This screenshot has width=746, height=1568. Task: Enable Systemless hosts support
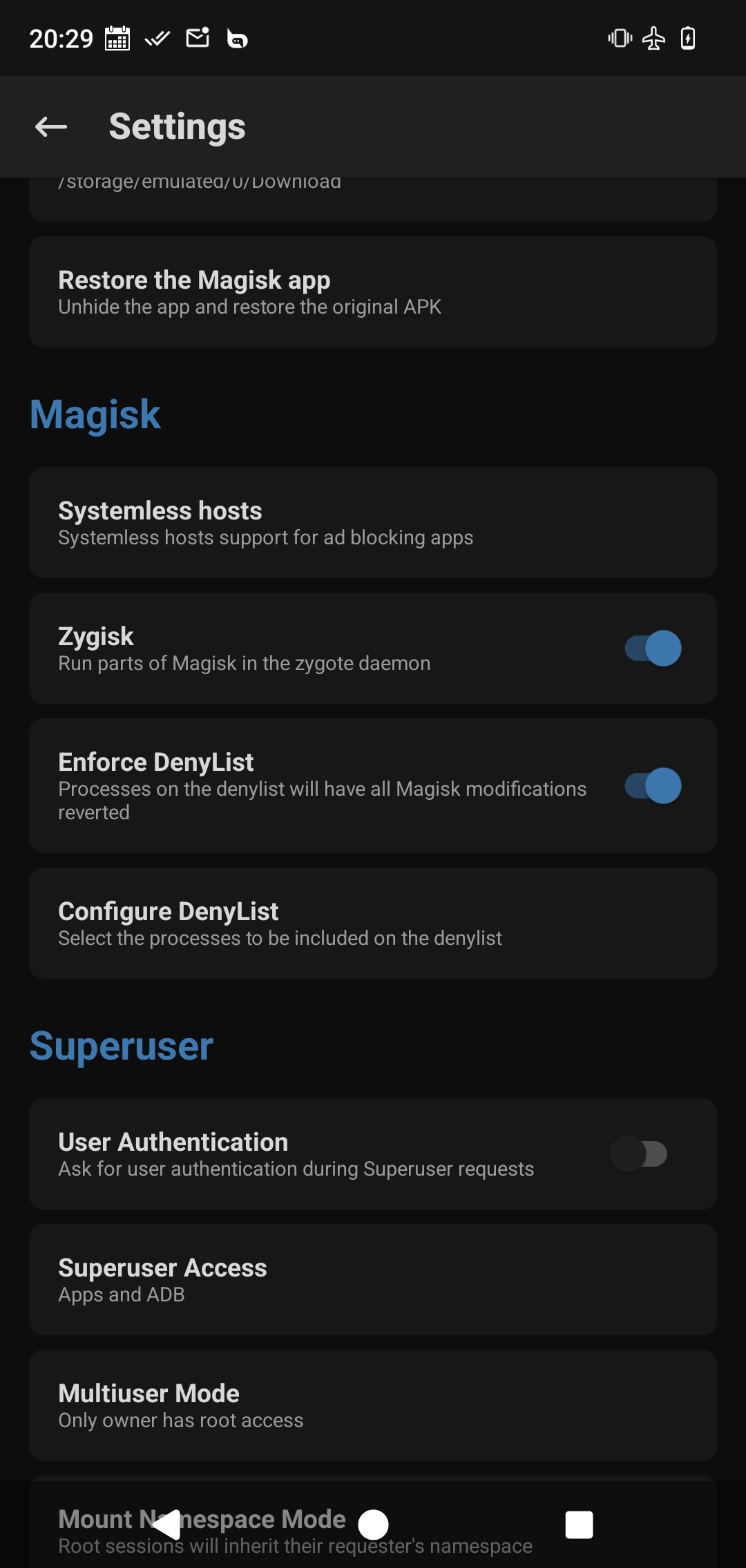tap(373, 522)
